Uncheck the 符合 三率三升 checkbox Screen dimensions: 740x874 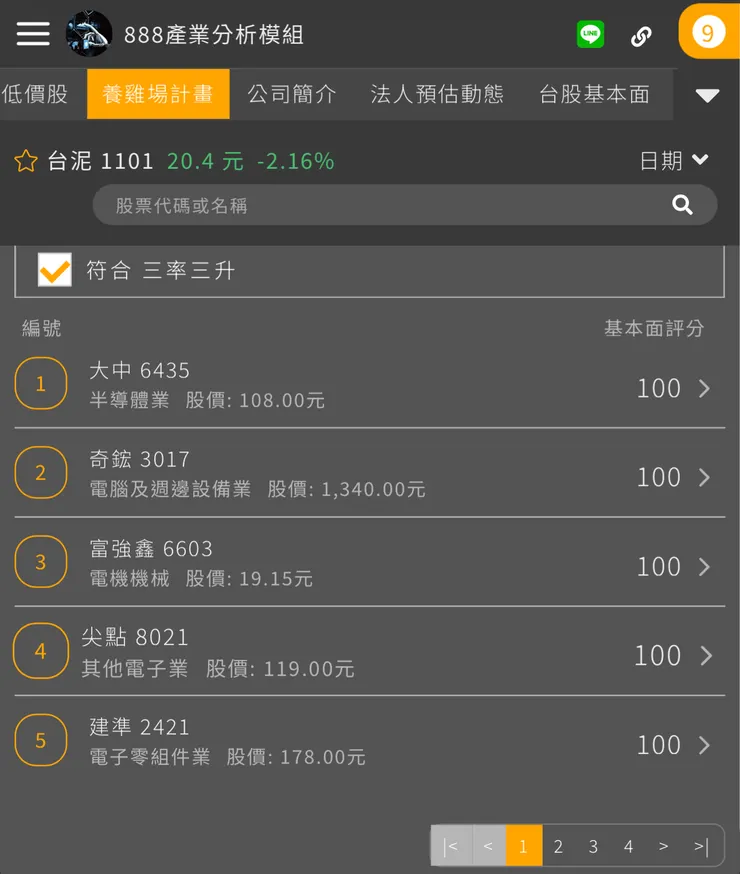[x=54, y=268]
